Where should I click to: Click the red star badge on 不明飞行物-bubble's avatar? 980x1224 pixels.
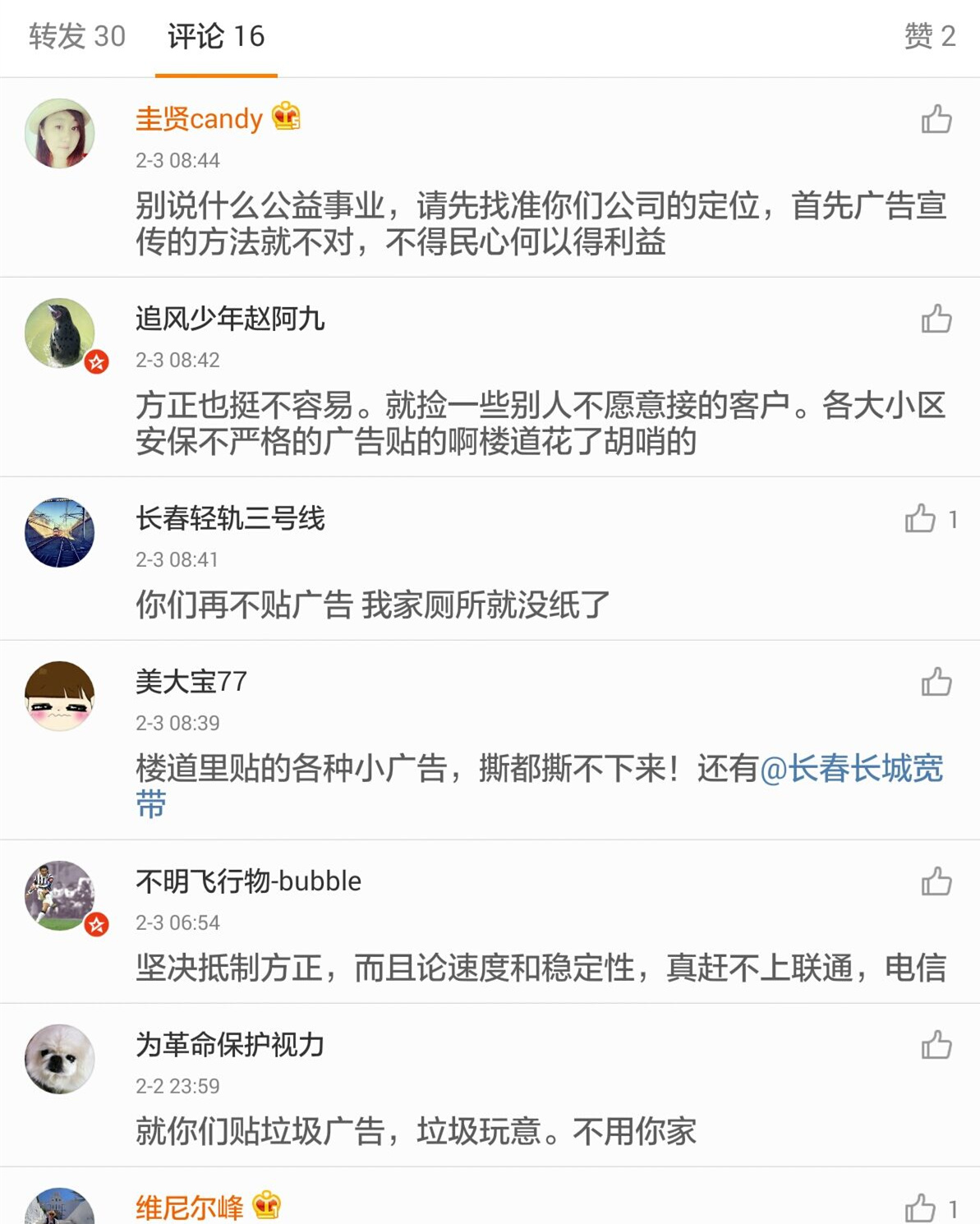pos(96,923)
